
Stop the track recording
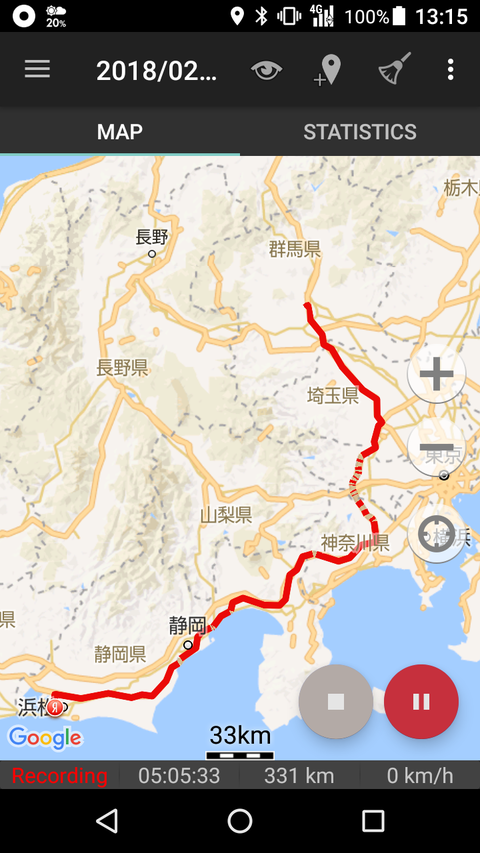click(336, 702)
